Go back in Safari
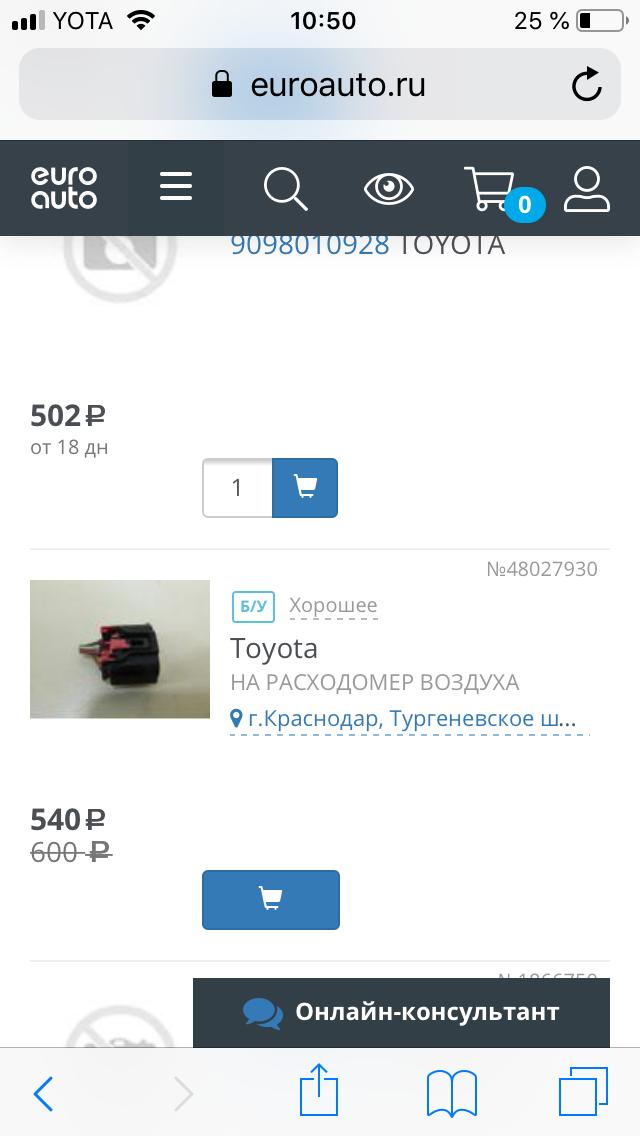640x1136 pixels. point(43,1094)
